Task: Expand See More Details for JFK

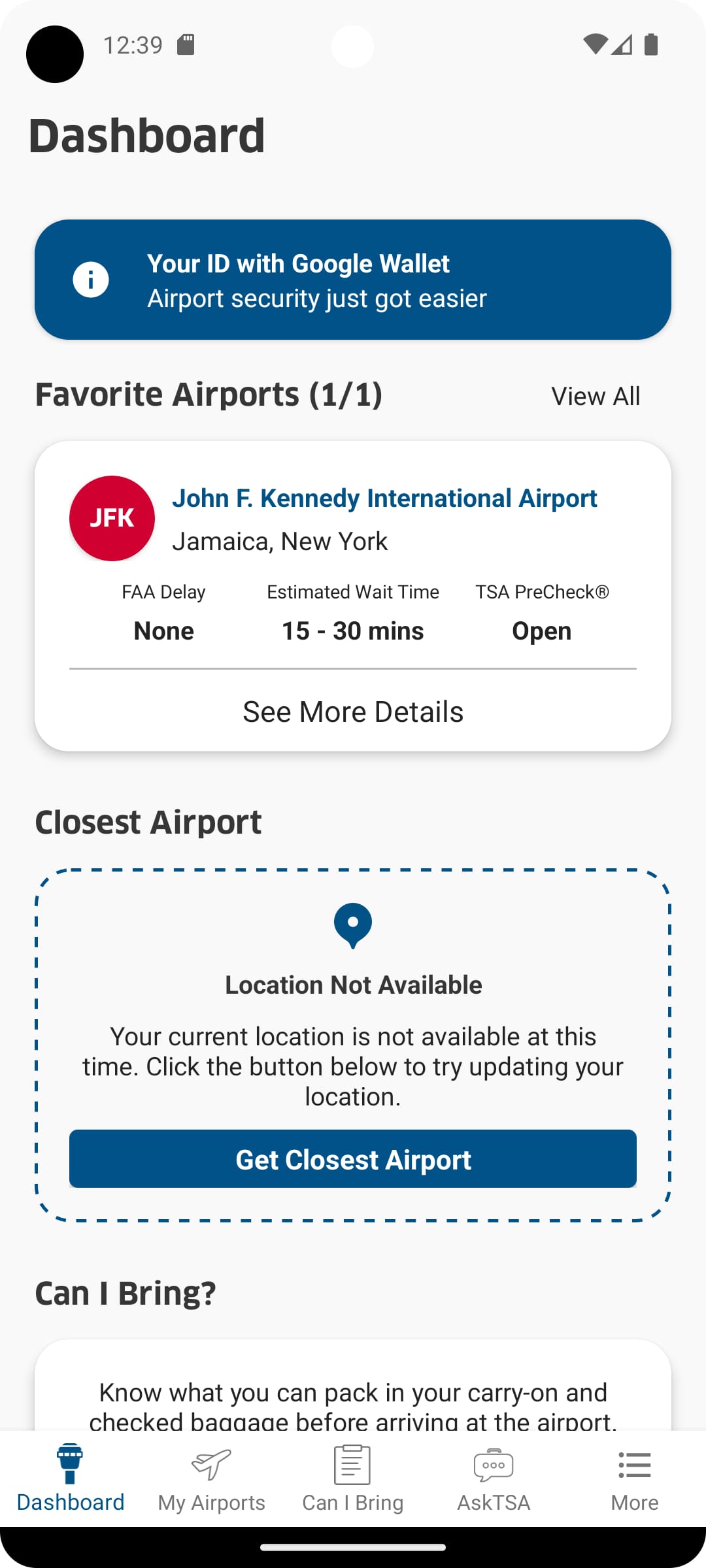Action: [x=353, y=711]
